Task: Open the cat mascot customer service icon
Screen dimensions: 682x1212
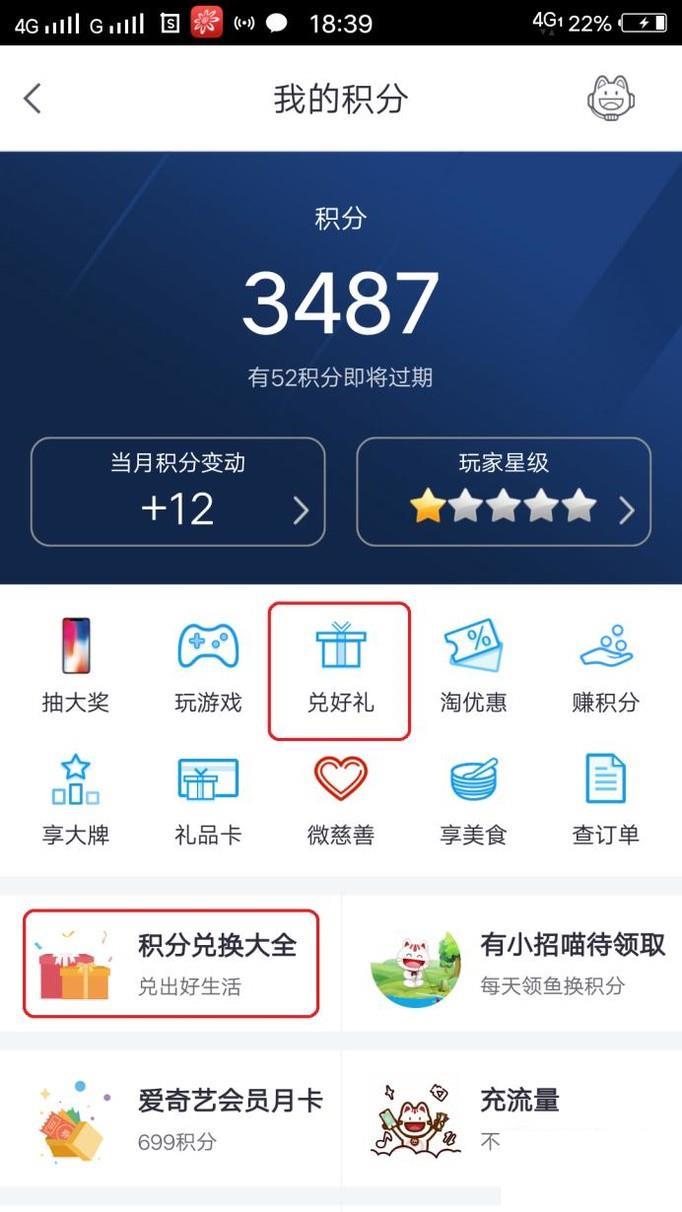Action: [x=610, y=98]
